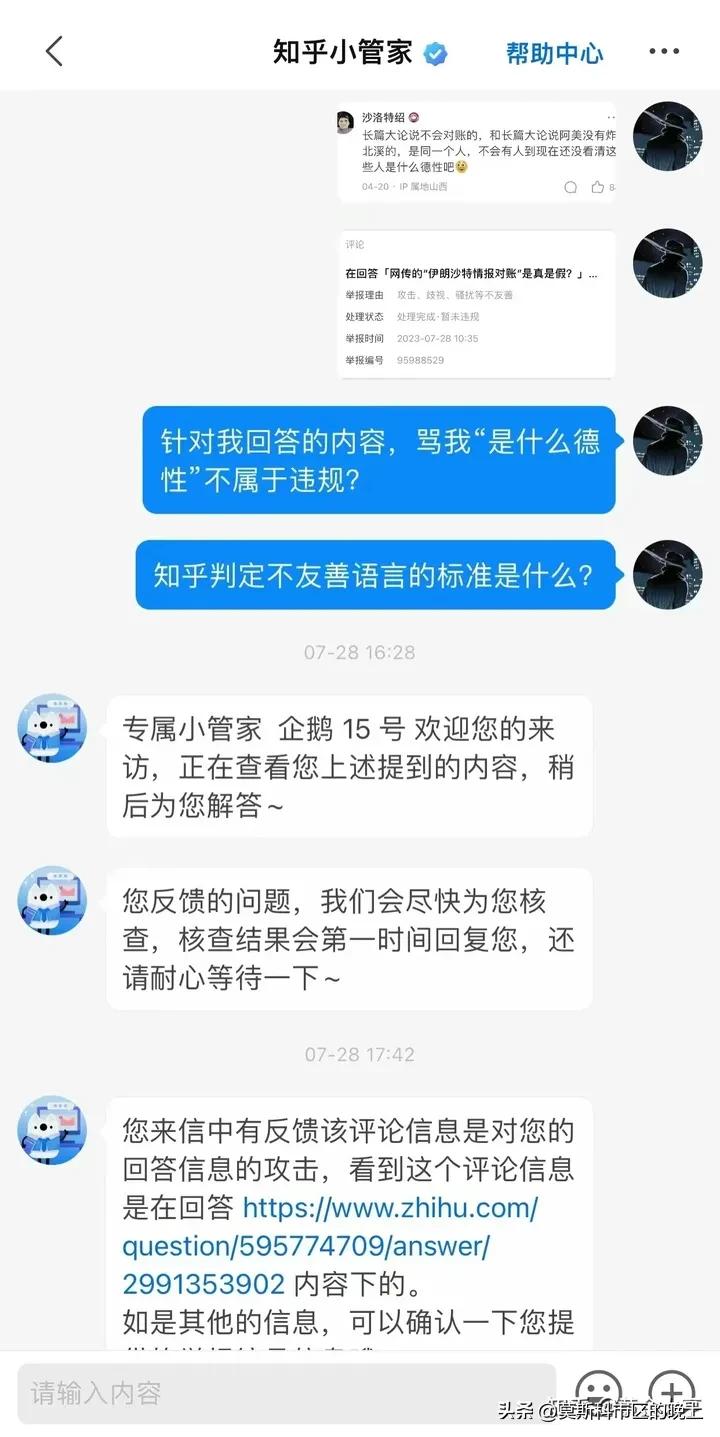Click the like thumbs-up icon on the comment card

point(596,186)
